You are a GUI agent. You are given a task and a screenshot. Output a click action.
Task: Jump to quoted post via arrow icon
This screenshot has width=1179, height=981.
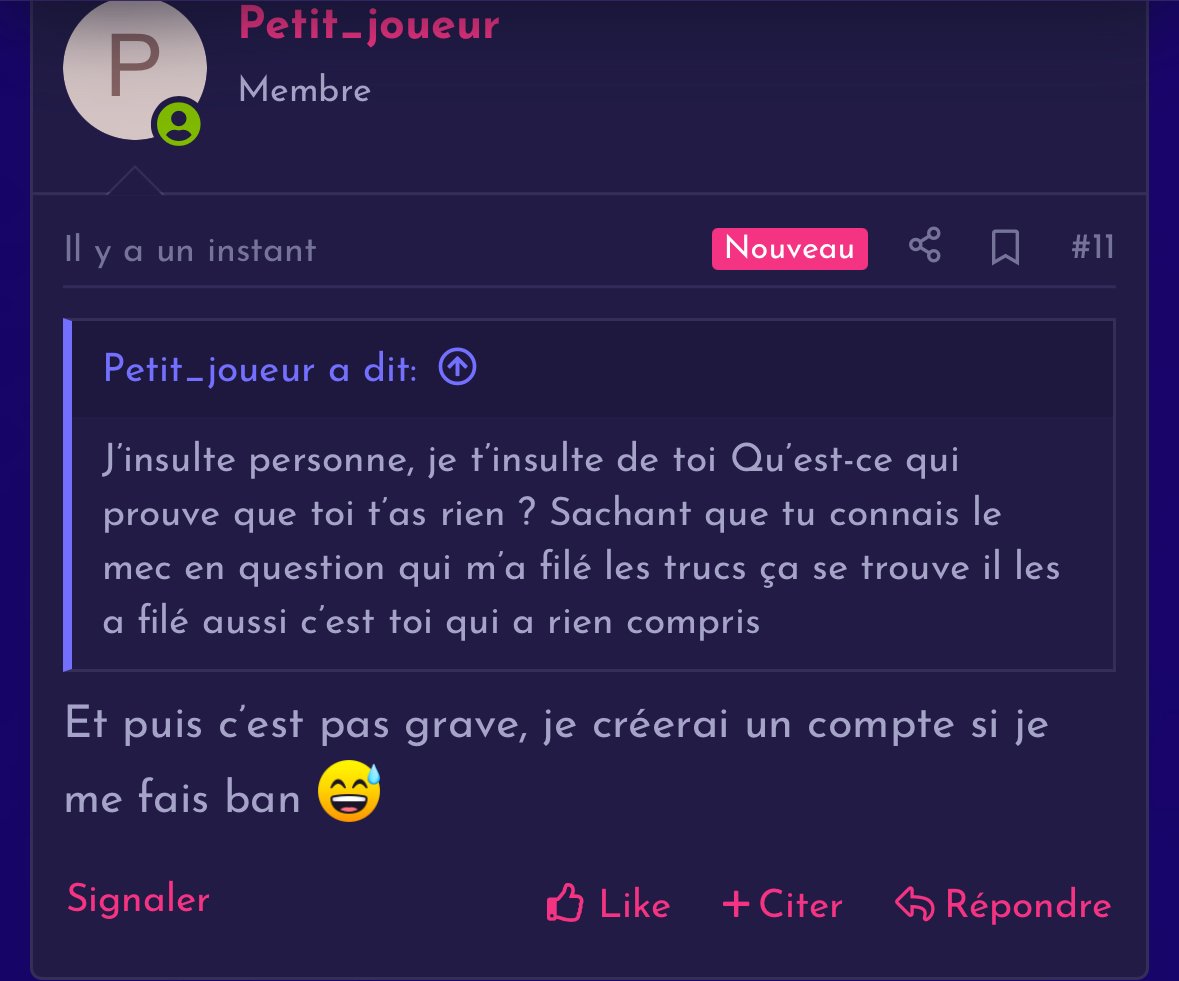458,369
